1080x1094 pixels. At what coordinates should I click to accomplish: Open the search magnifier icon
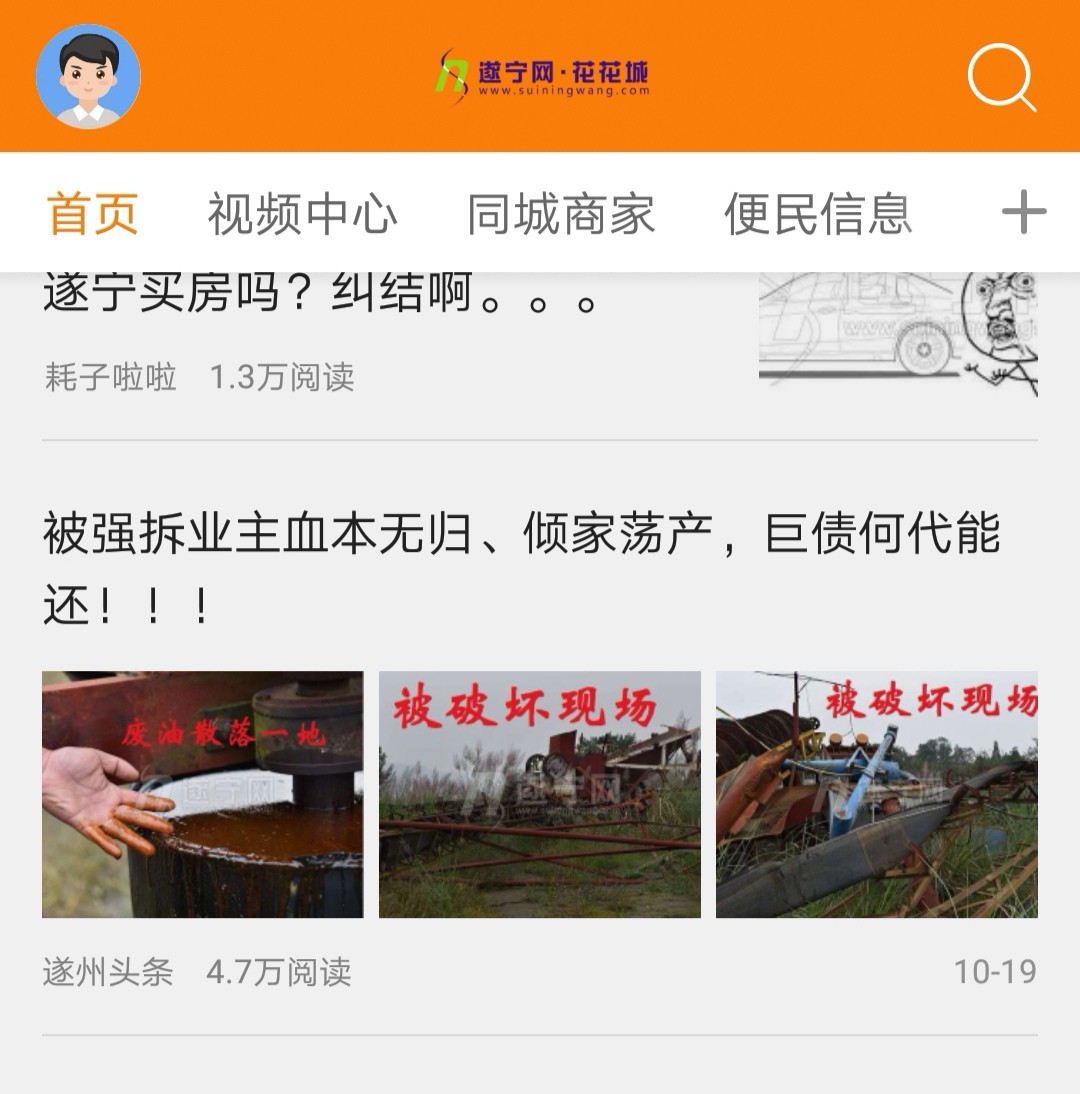click(x=1001, y=77)
